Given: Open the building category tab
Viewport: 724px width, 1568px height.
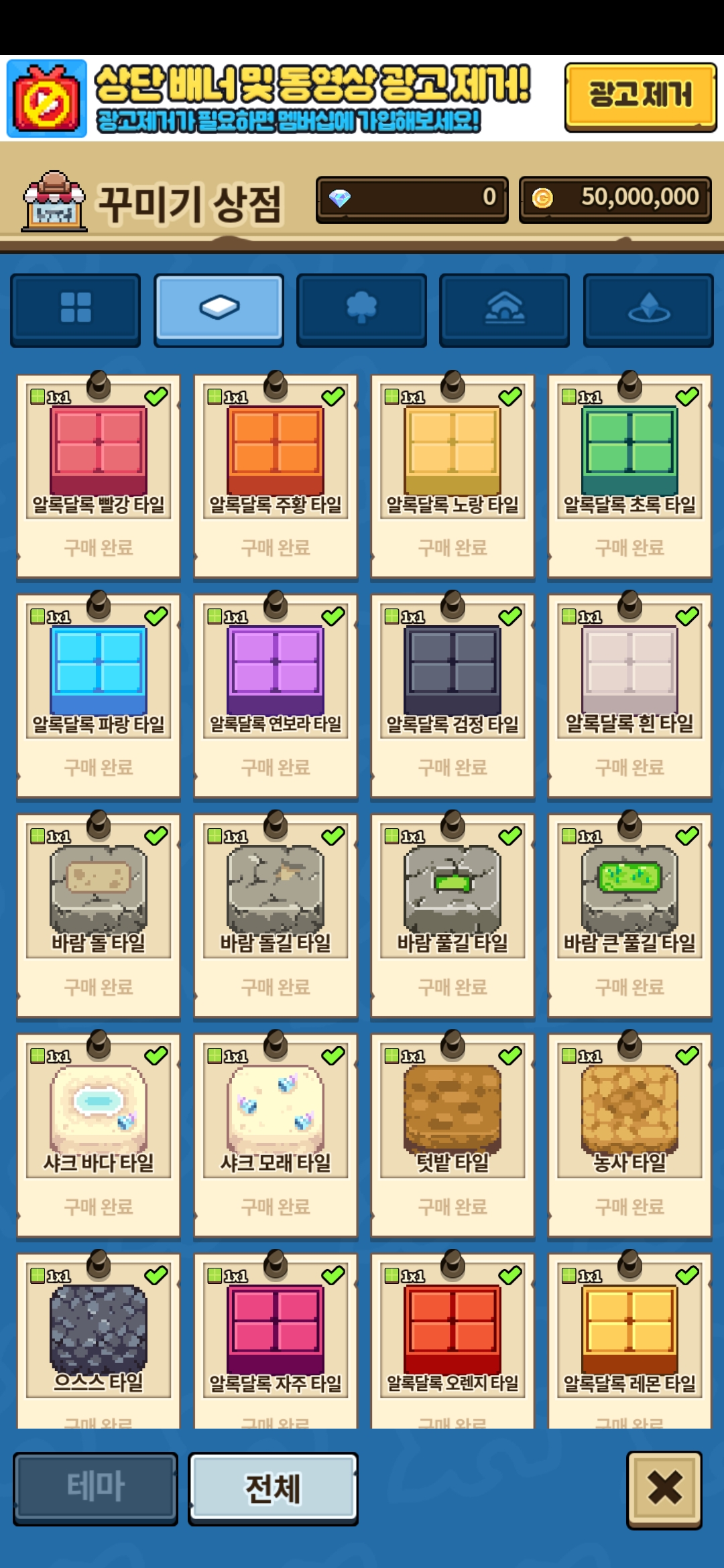Looking at the screenshot, I should [505, 309].
